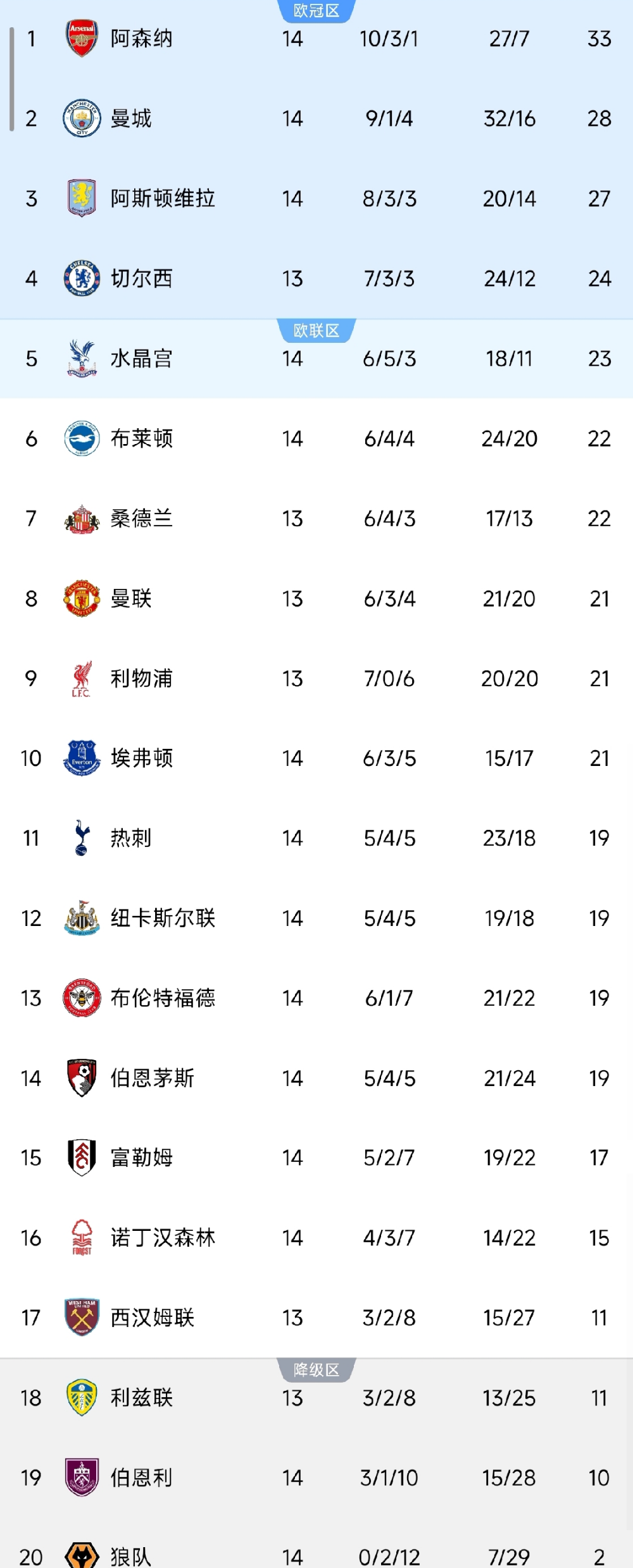Select the Chelsea badge icon

coord(80,278)
